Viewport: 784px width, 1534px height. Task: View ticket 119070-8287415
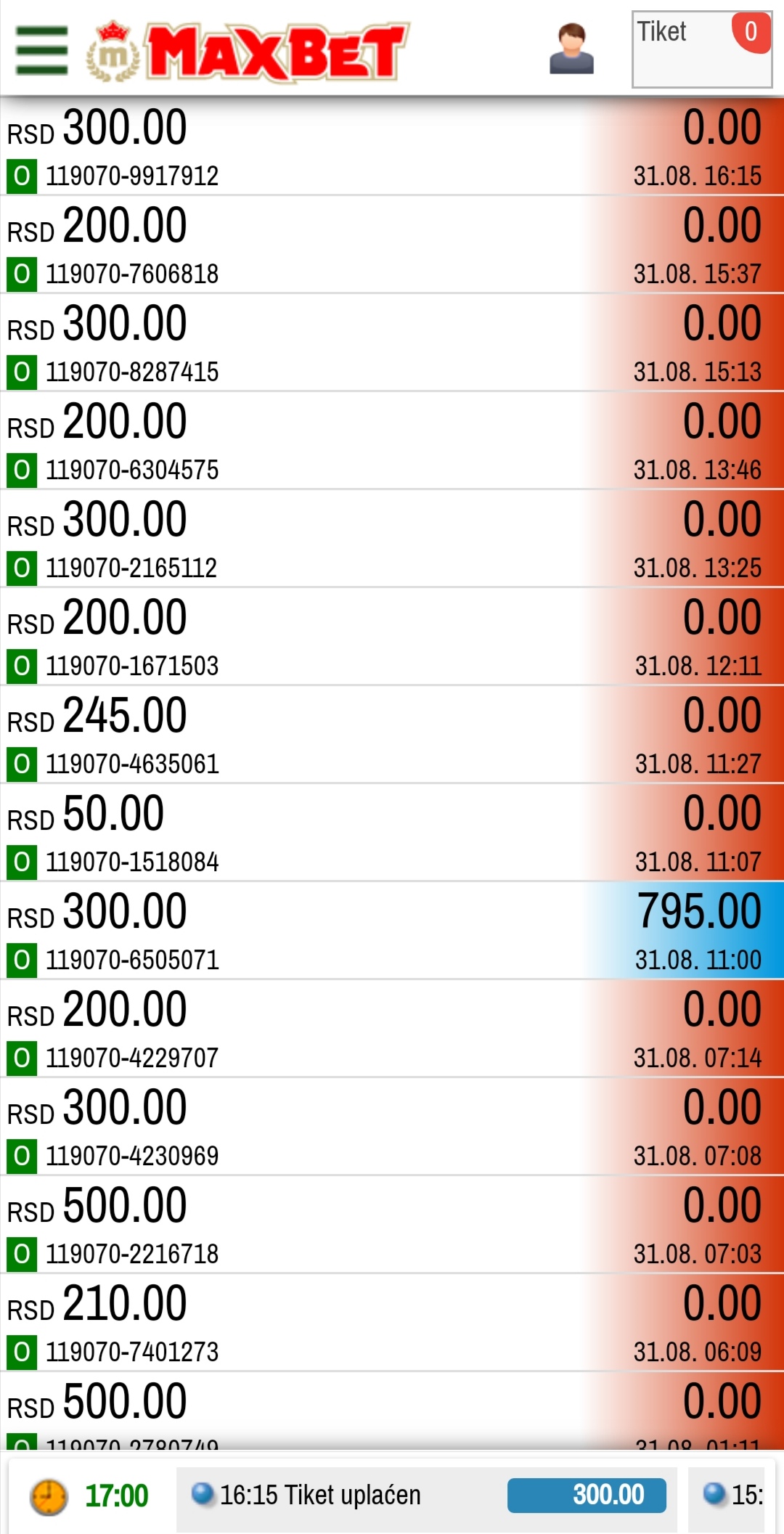coord(392,343)
